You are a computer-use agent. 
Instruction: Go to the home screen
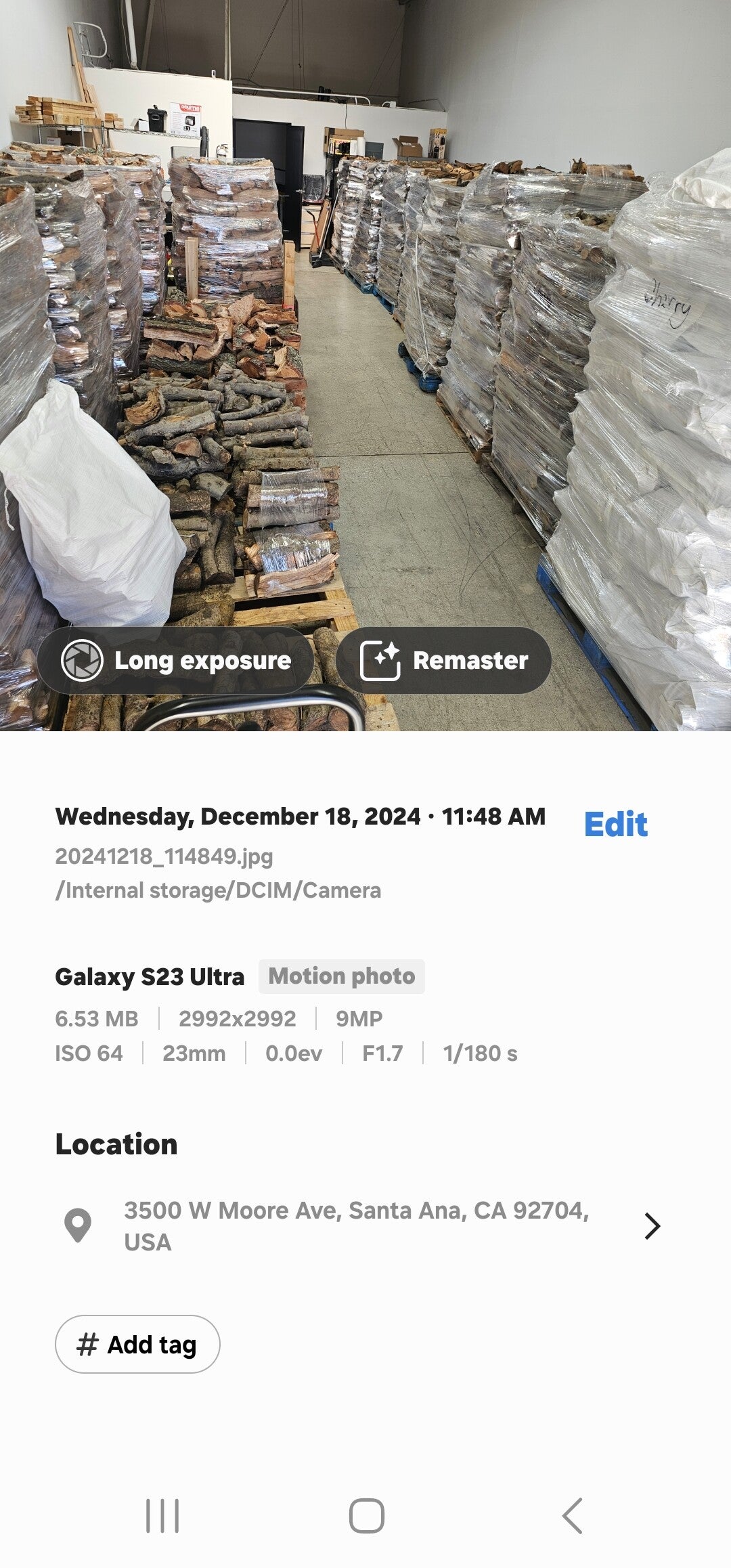[366, 1515]
